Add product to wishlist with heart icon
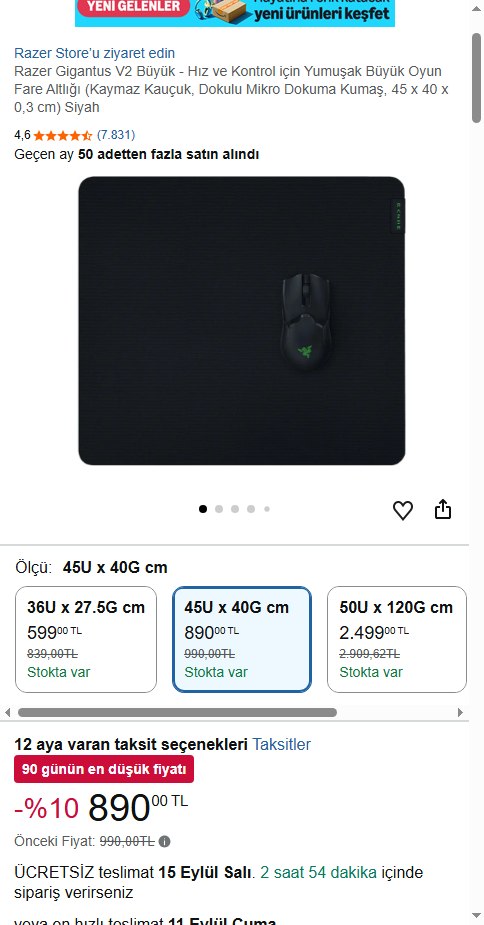This screenshot has height=925, width=484. point(403,510)
